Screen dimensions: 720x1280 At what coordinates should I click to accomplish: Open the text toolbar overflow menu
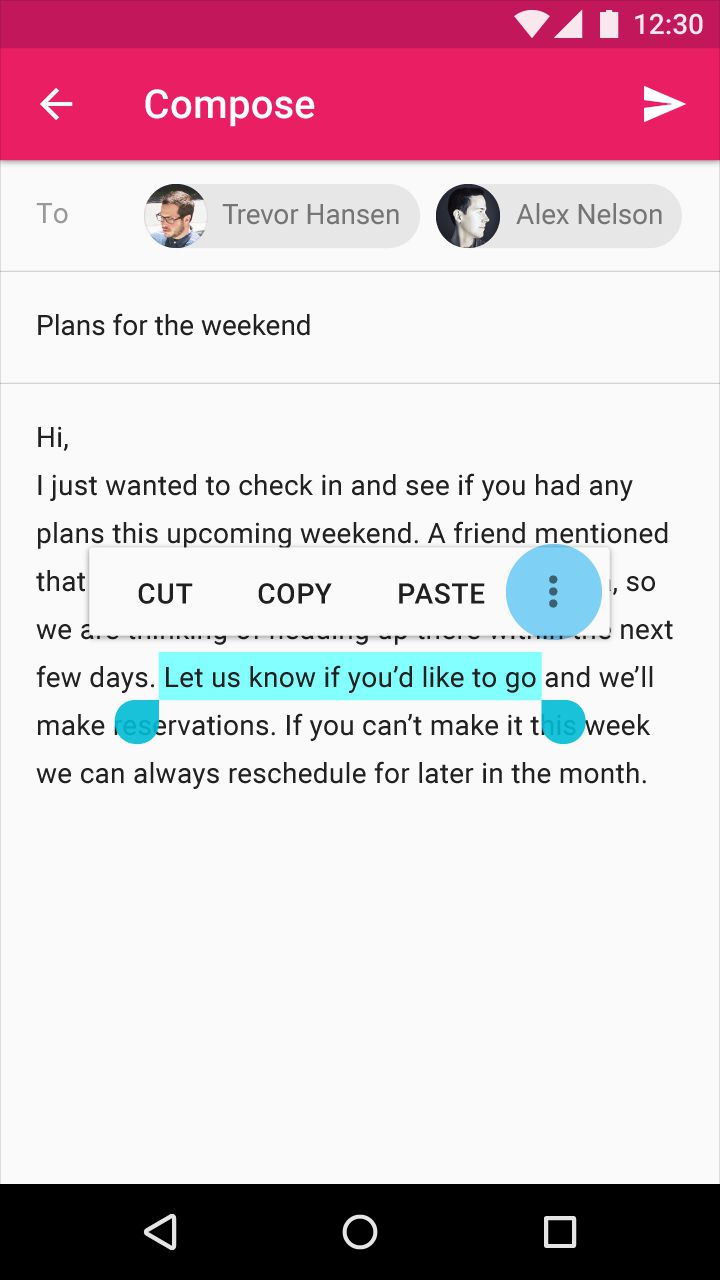coord(553,592)
